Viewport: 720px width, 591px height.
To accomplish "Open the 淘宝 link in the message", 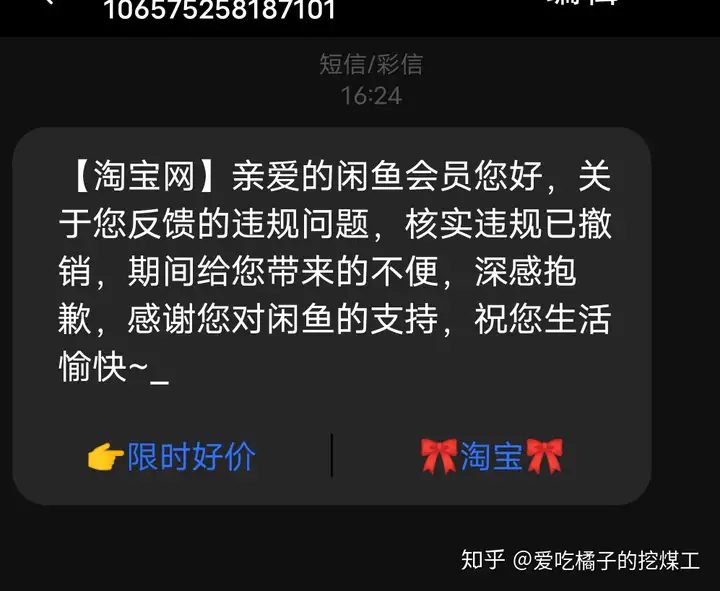I will [x=491, y=457].
